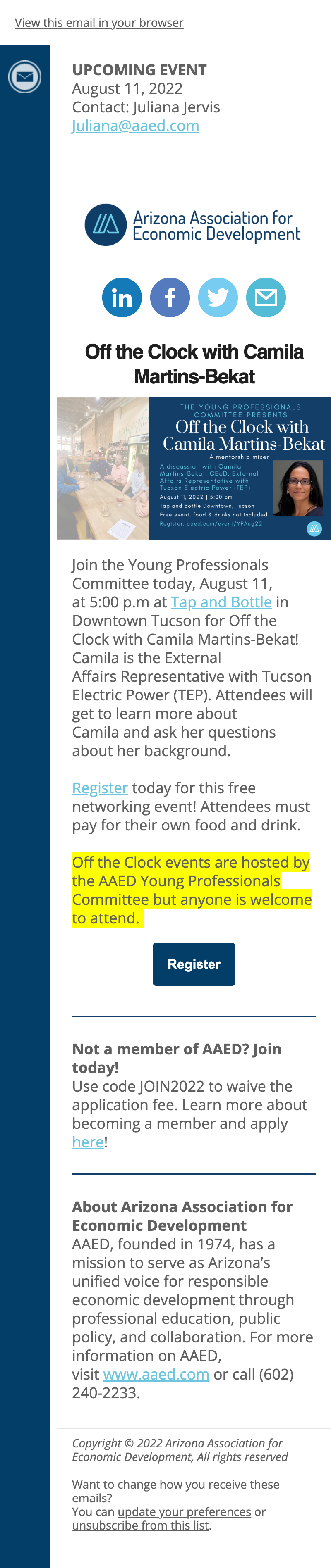Select update your preferences link
Viewport: 331px width, 1568px height.
click(x=184, y=1512)
